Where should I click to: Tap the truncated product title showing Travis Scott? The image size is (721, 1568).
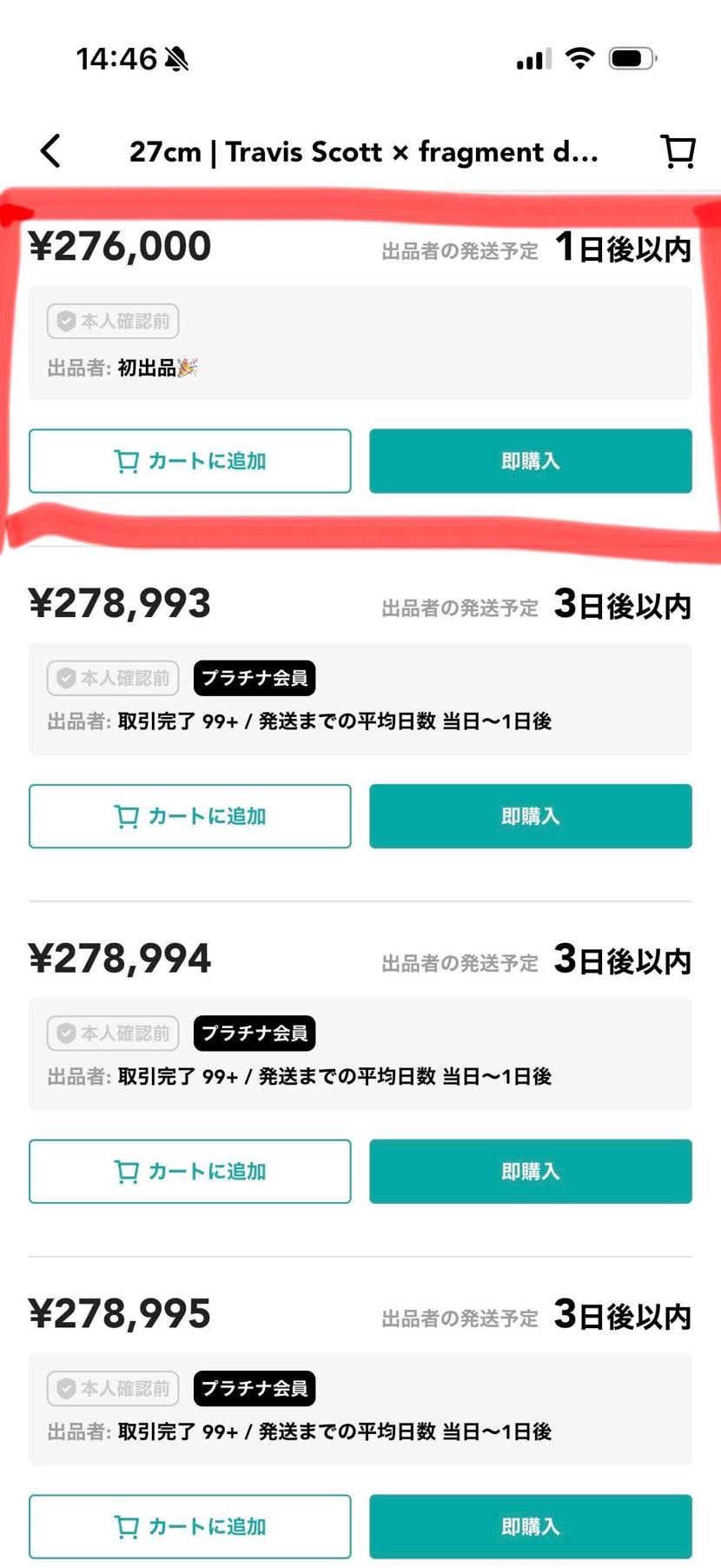tap(363, 152)
